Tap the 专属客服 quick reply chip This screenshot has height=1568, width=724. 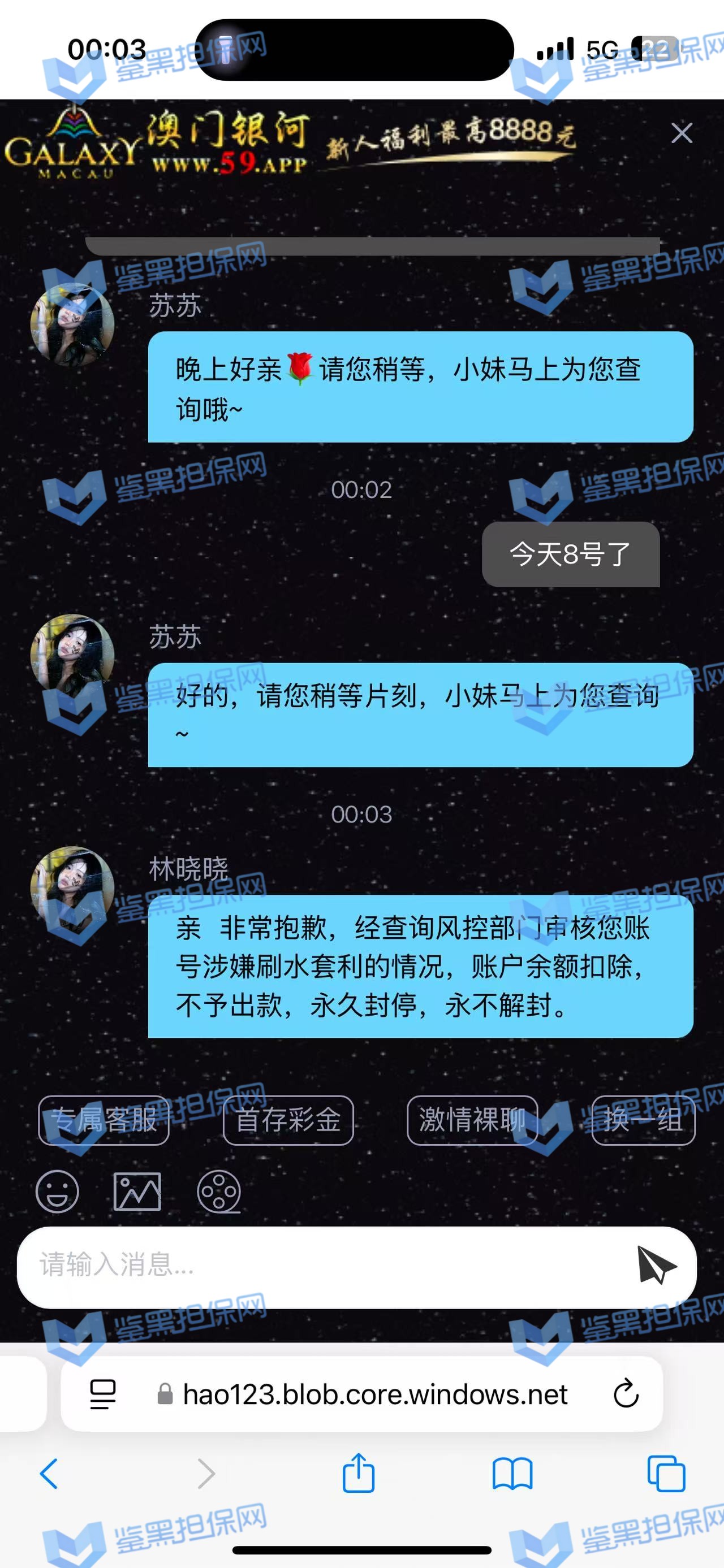[x=104, y=1120]
